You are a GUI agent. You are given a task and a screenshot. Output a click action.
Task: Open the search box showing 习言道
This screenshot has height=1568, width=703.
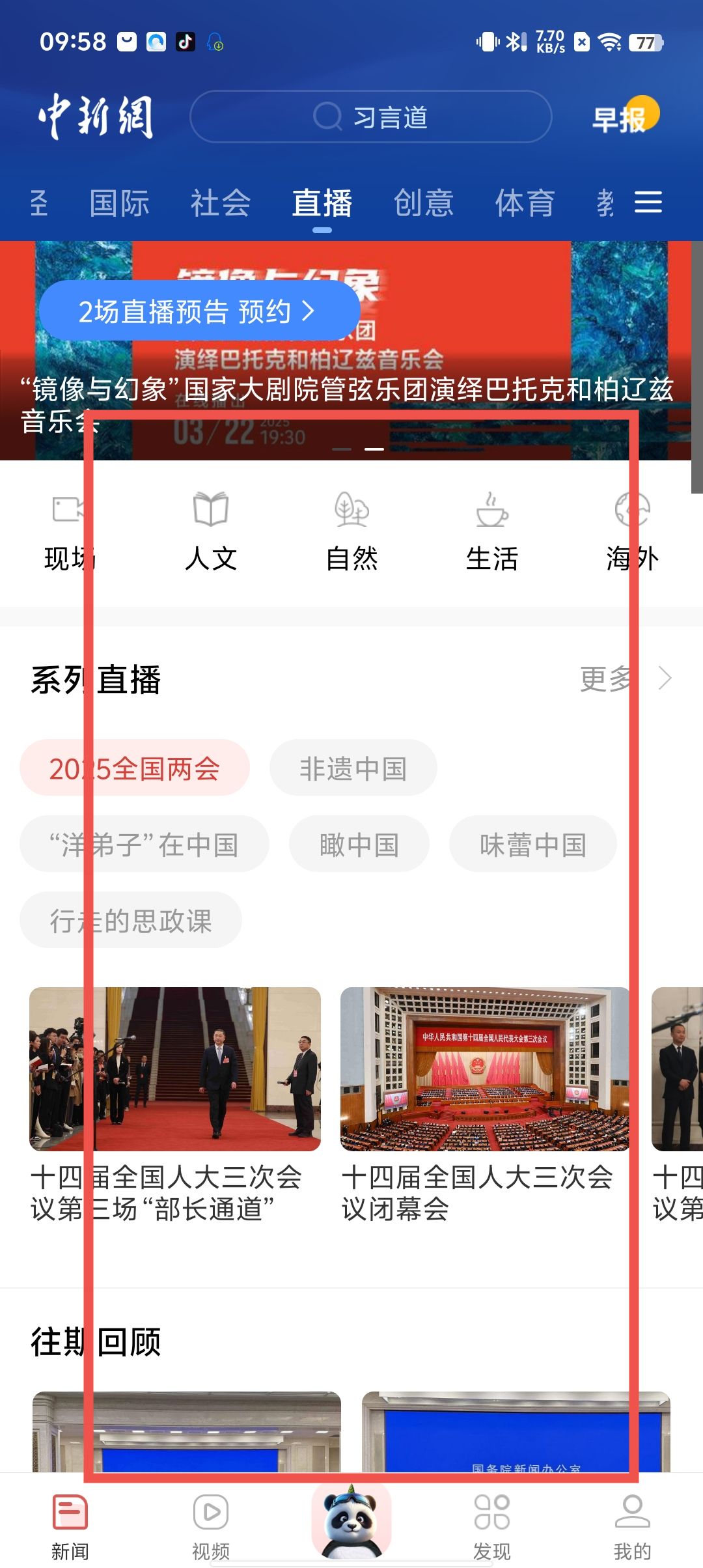[371, 117]
